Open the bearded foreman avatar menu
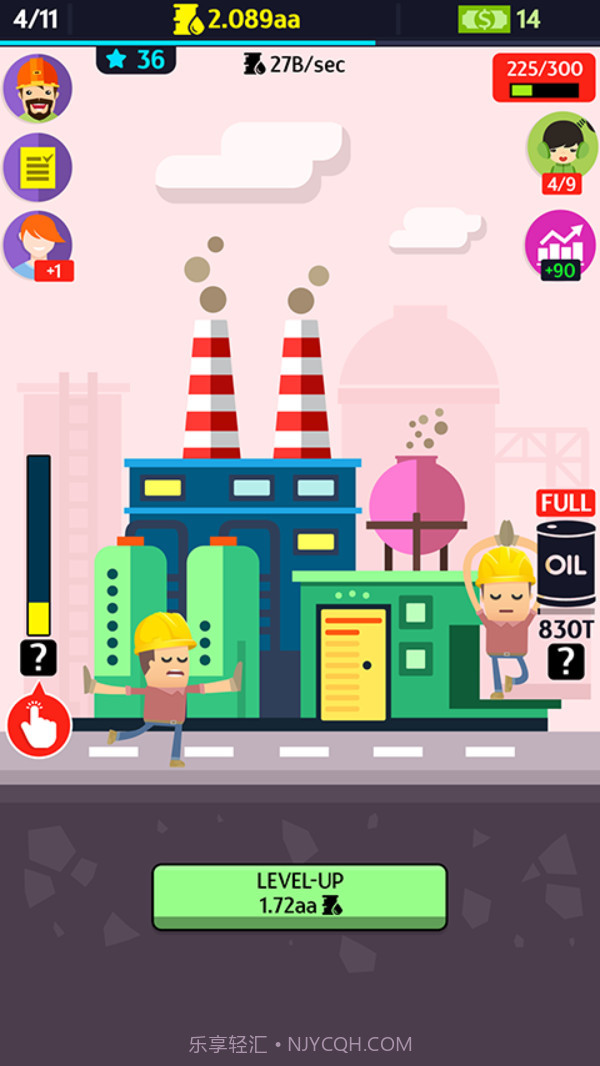The height and width of the screenshot is (1066, 600). tap(38, 89)
